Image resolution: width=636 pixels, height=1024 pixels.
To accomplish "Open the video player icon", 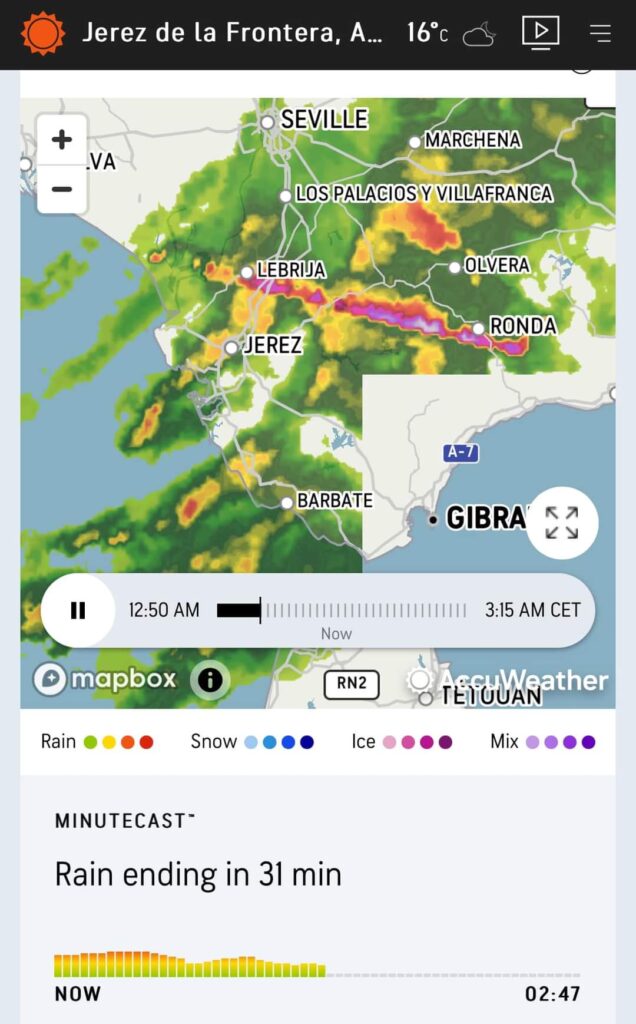I will [x=541, y=32].
